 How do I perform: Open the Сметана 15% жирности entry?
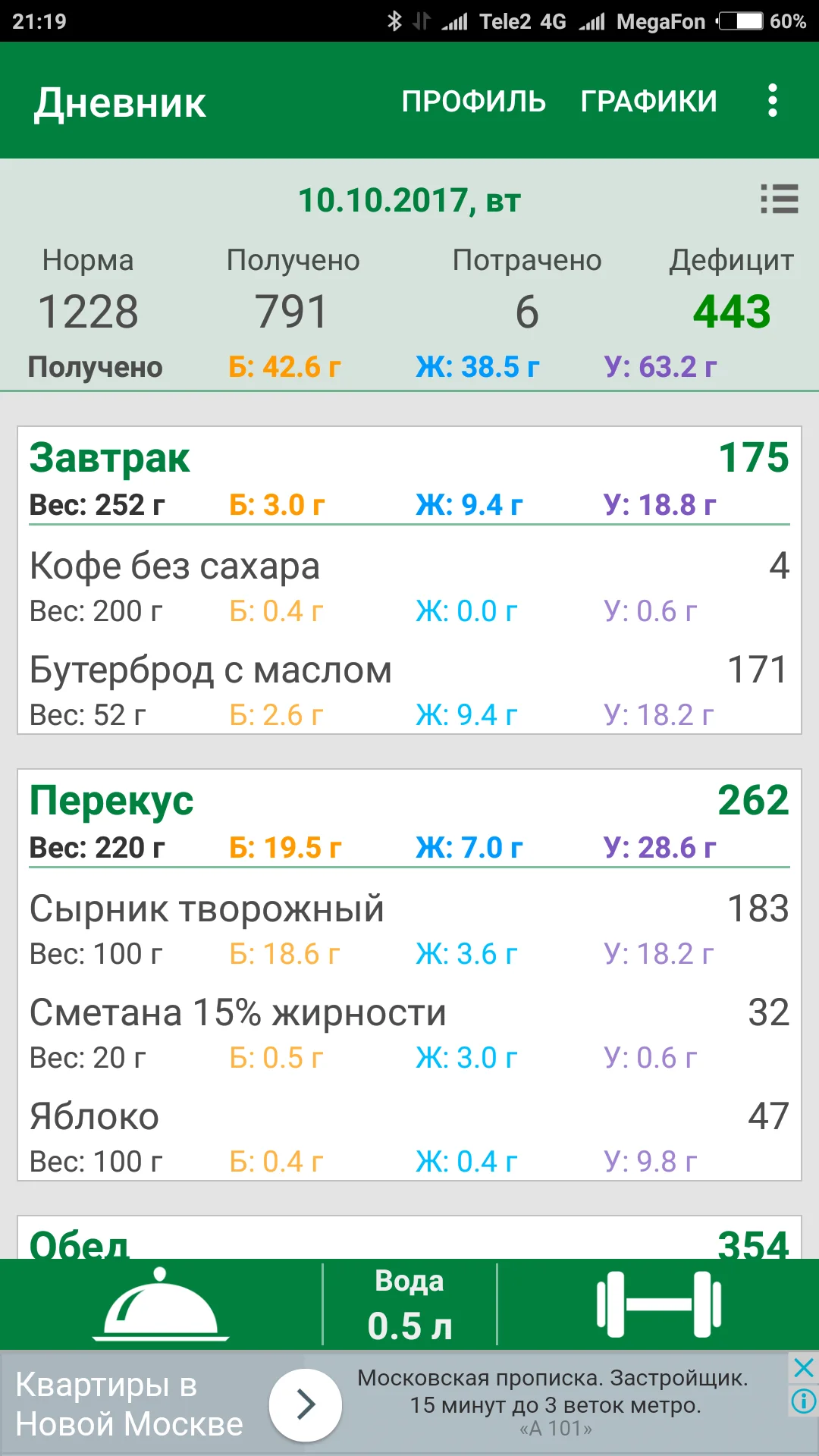[x=409, y=1034]
